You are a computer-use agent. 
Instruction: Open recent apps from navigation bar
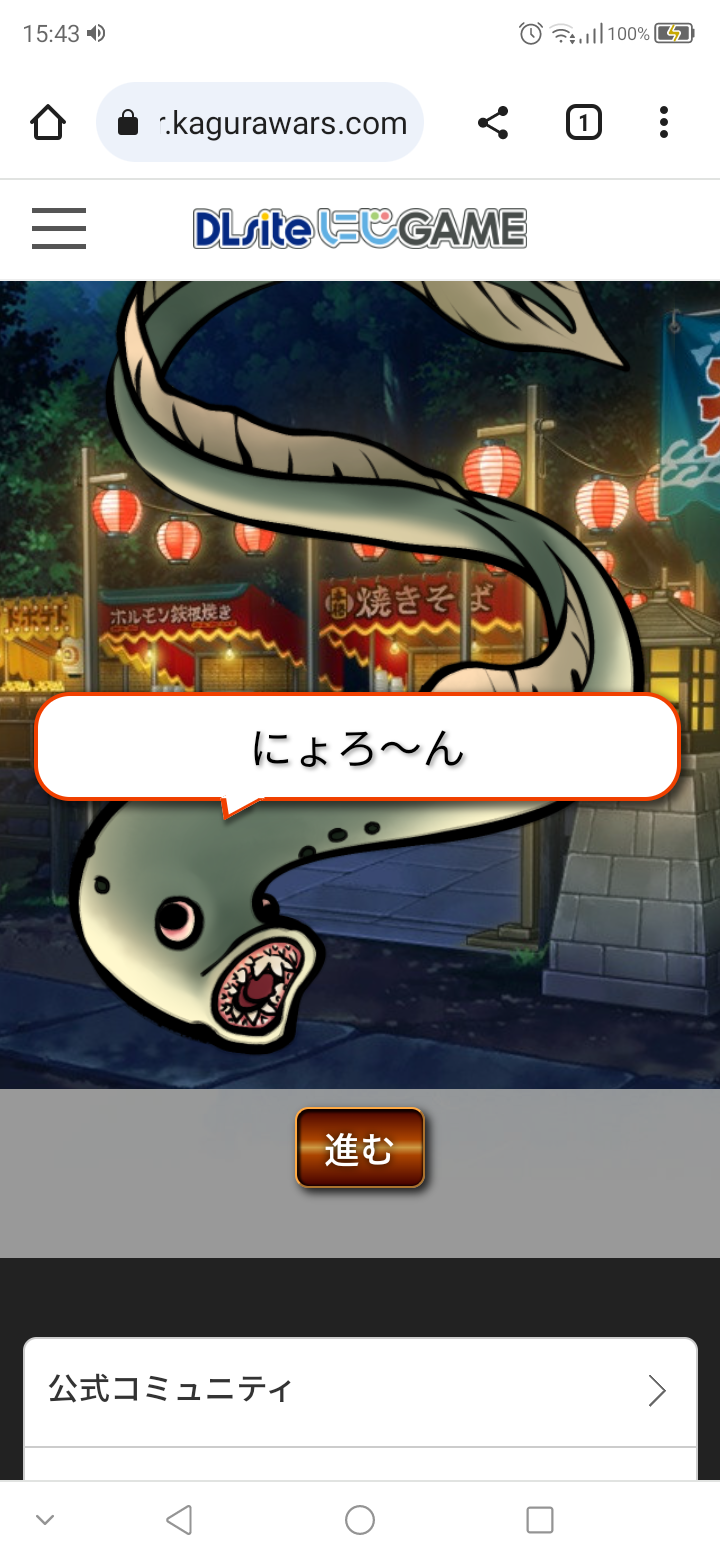539,1520
